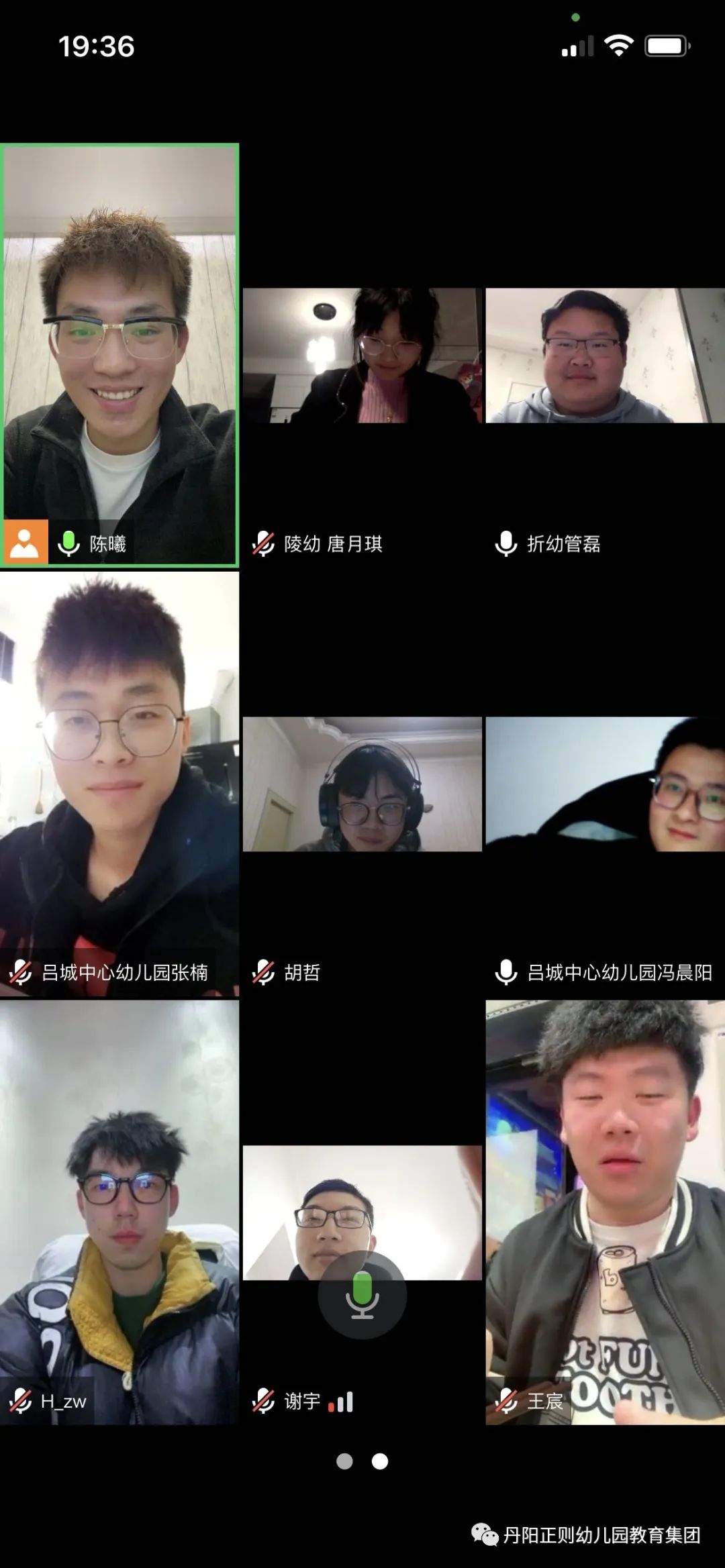The height and width of the screenshot is (1568, 725).
Task: Open 陈曦's video tile
Action: [x=119, y=356]
